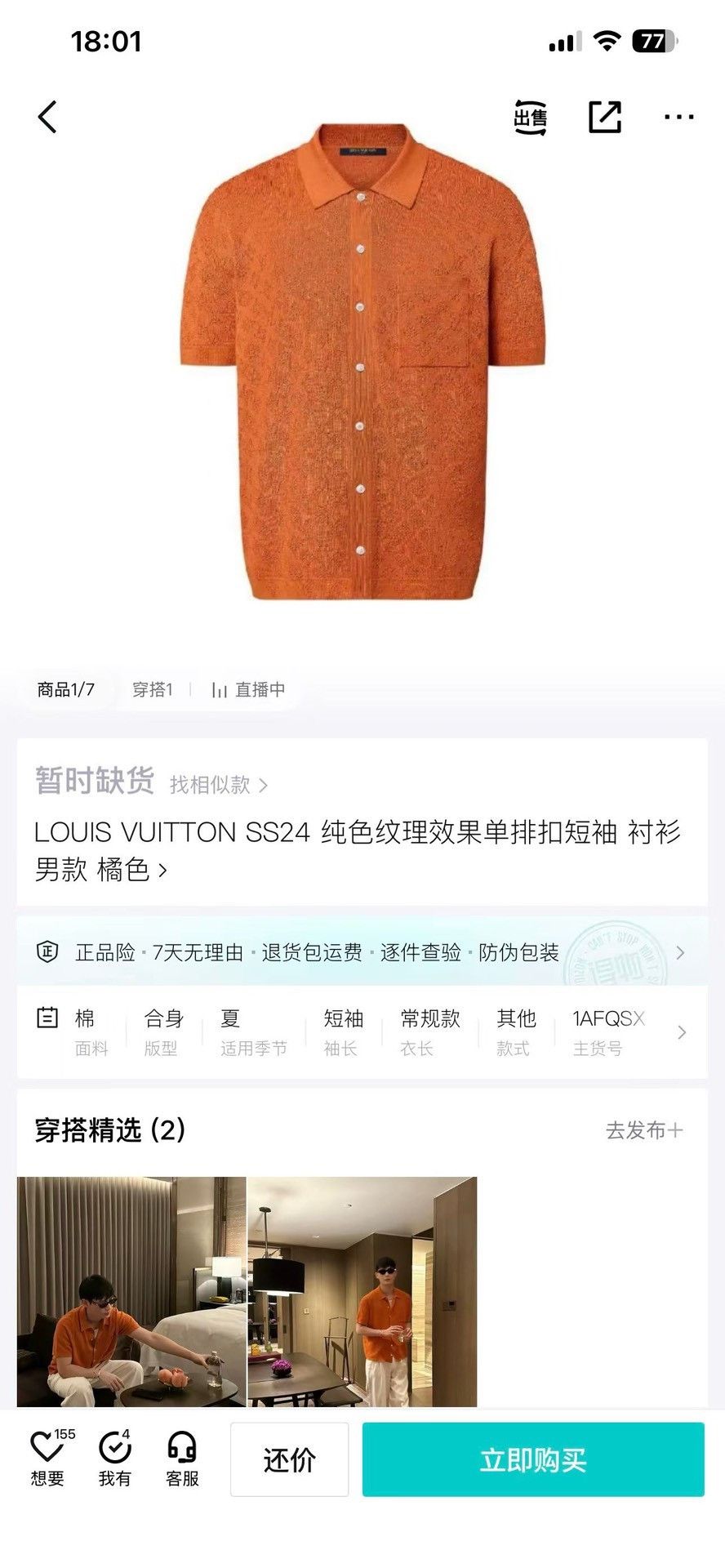
Task: Share this product page
Action: (x=605, y=117)
